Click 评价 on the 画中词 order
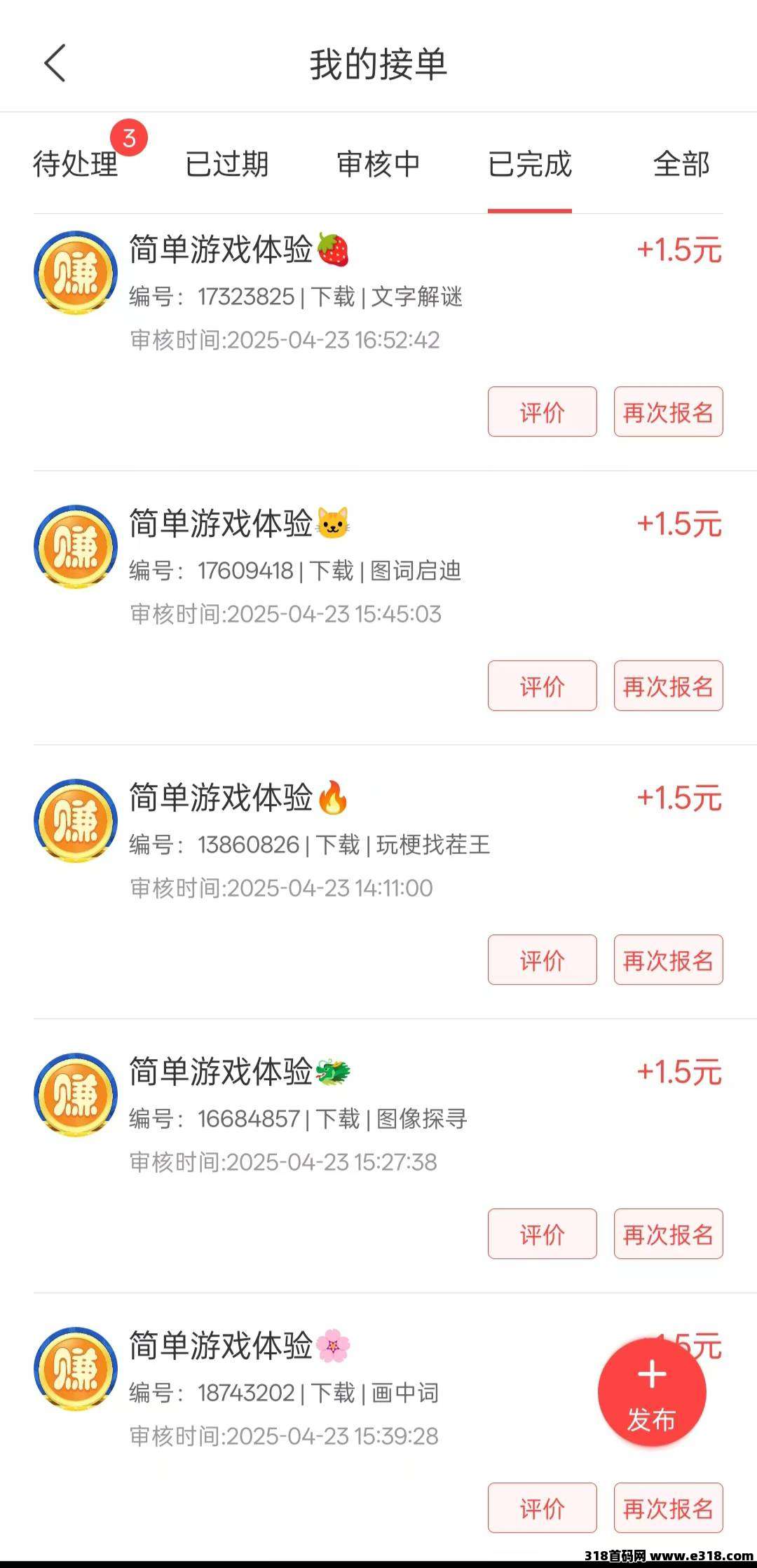Screen dimensions: 757x1568 click(x=543, y=1508)
